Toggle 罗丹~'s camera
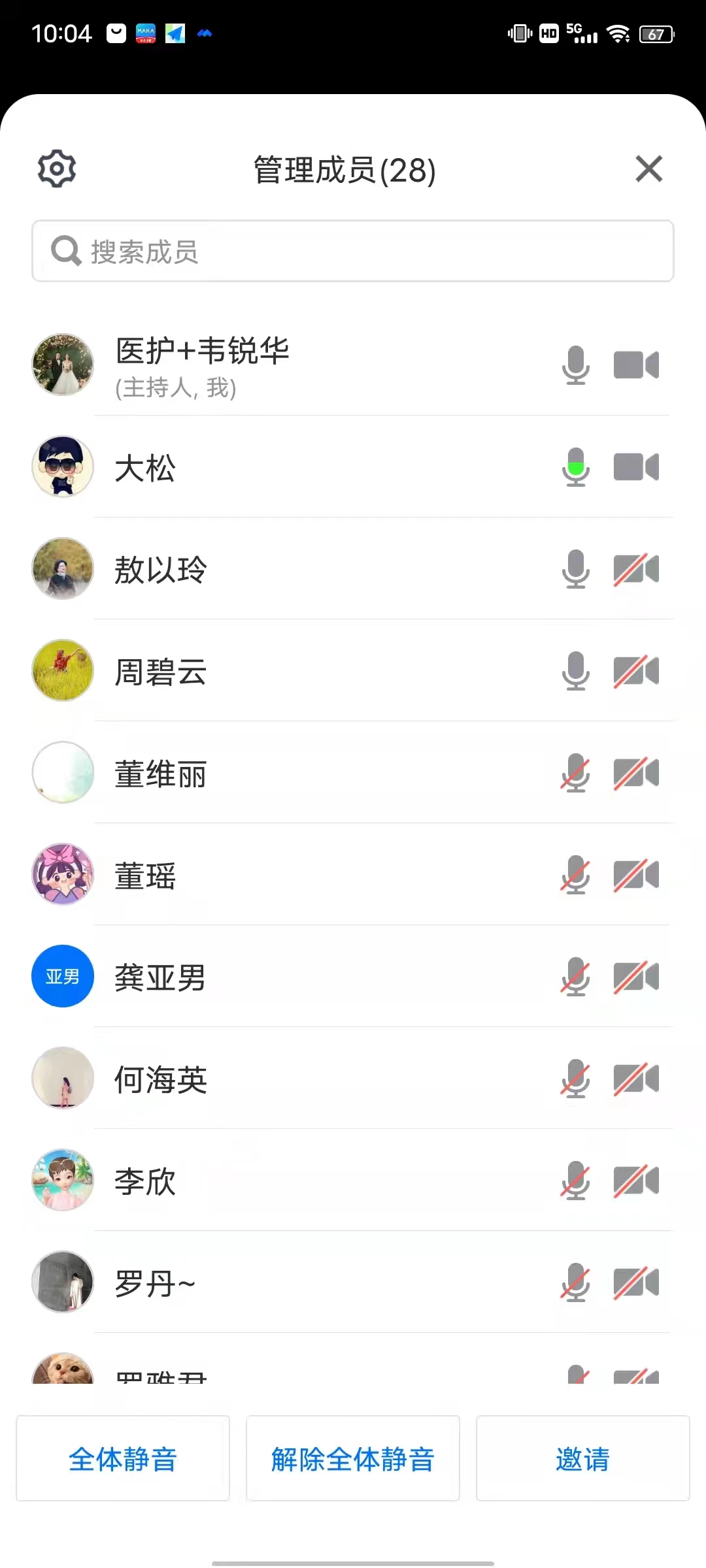 636,1282
